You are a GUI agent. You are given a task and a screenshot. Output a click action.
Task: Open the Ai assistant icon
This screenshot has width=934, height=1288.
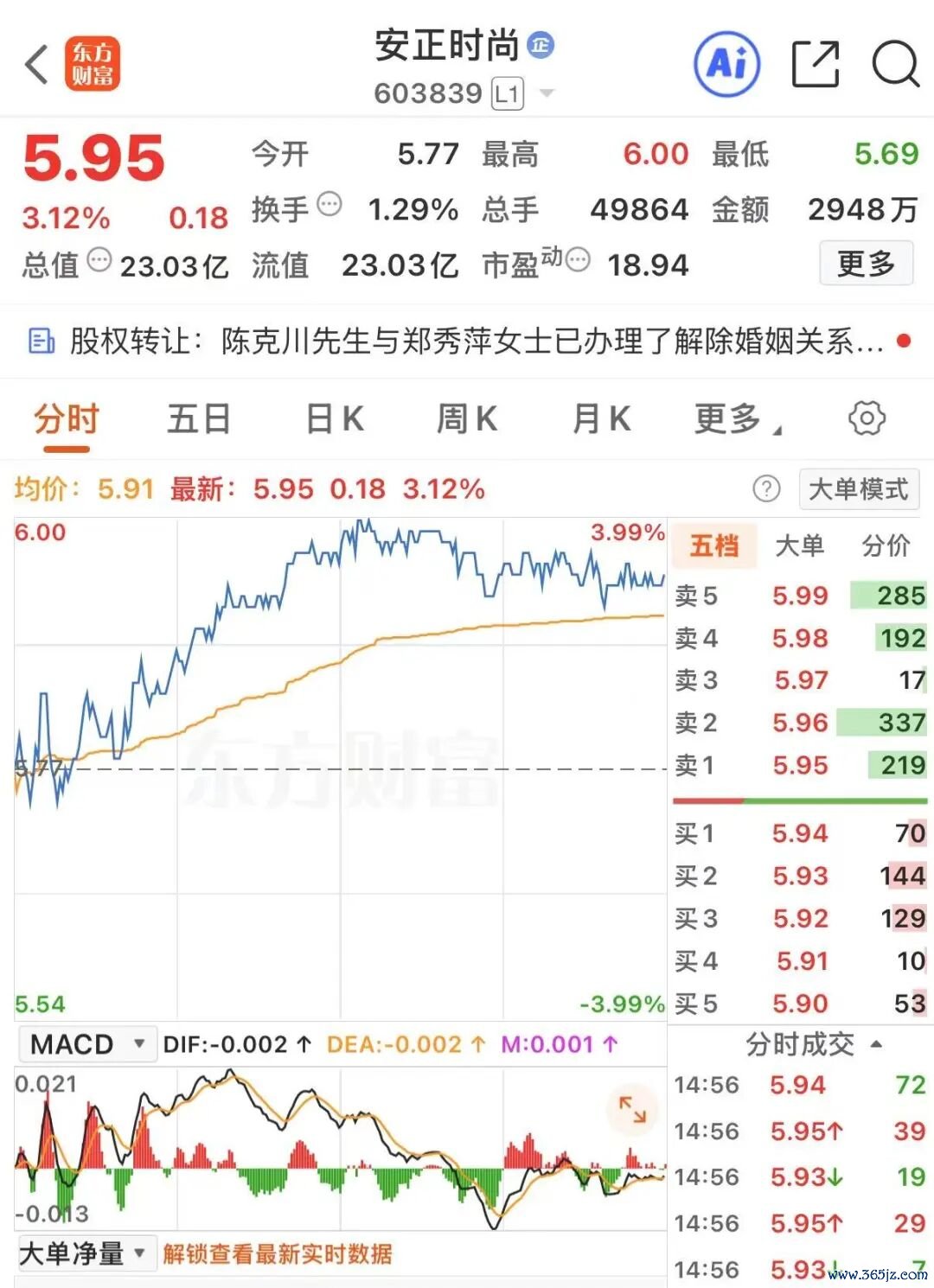pos(726,64)
